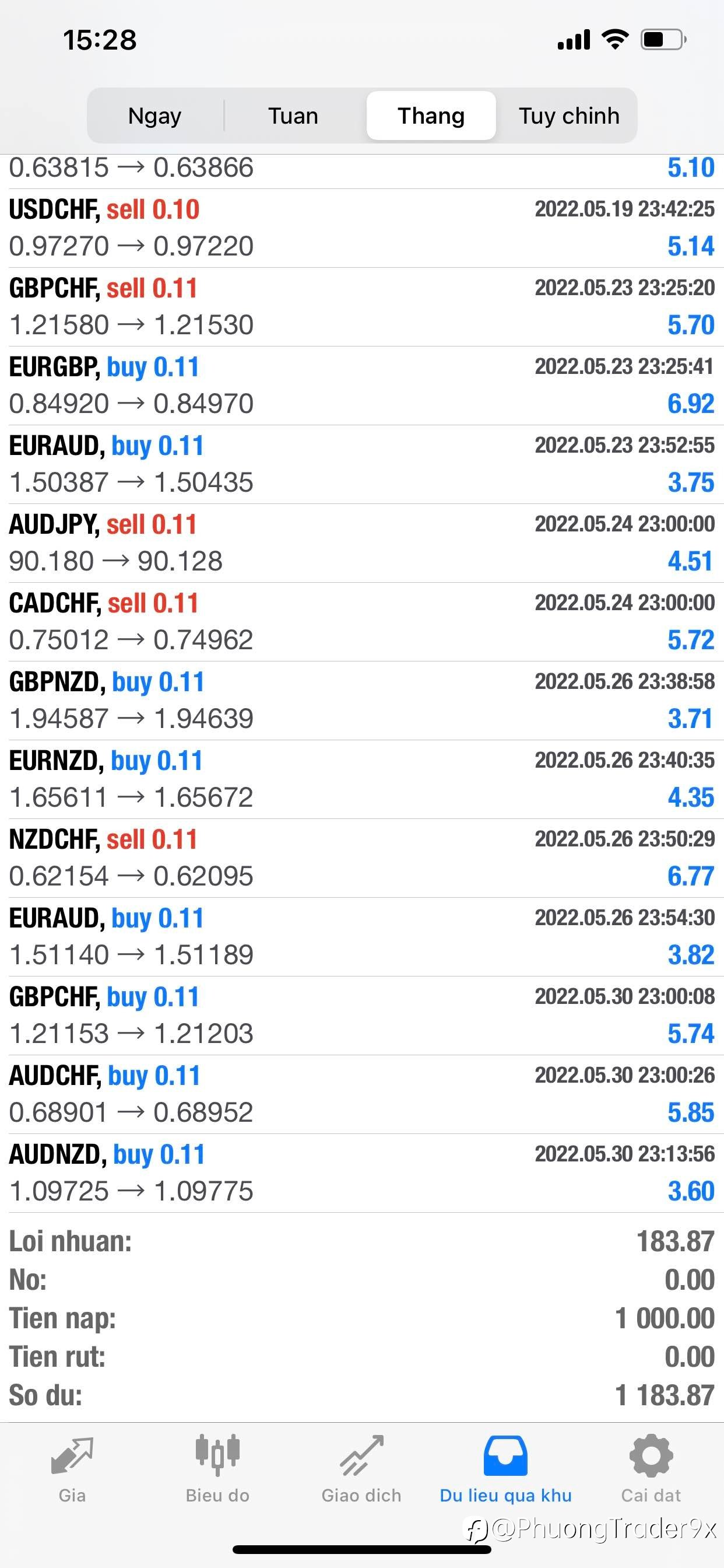Expand the USDCHF sell 0.10 trade

[362, 228]
